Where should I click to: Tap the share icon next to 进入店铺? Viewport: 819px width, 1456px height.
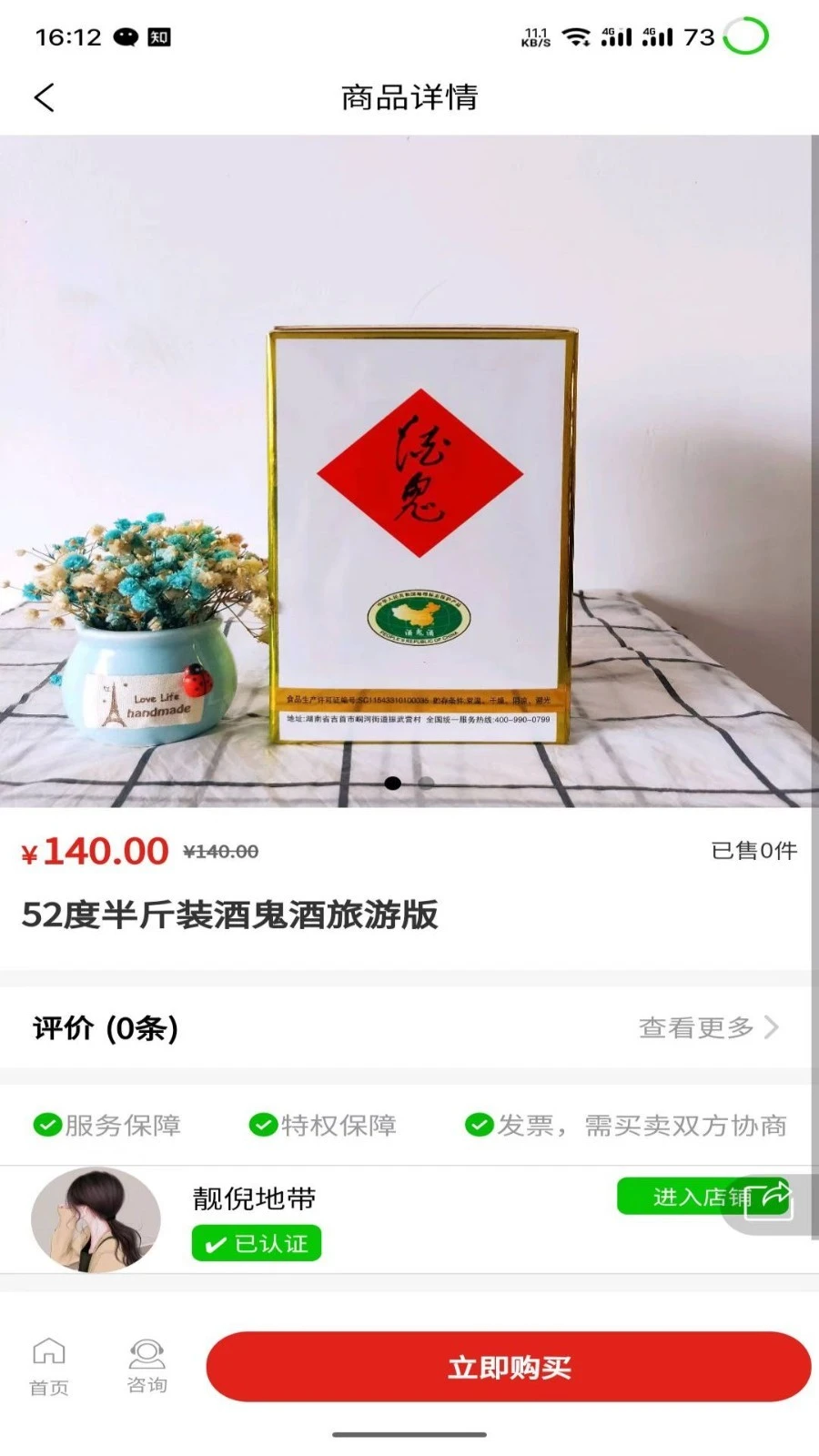coord(770,1198)
